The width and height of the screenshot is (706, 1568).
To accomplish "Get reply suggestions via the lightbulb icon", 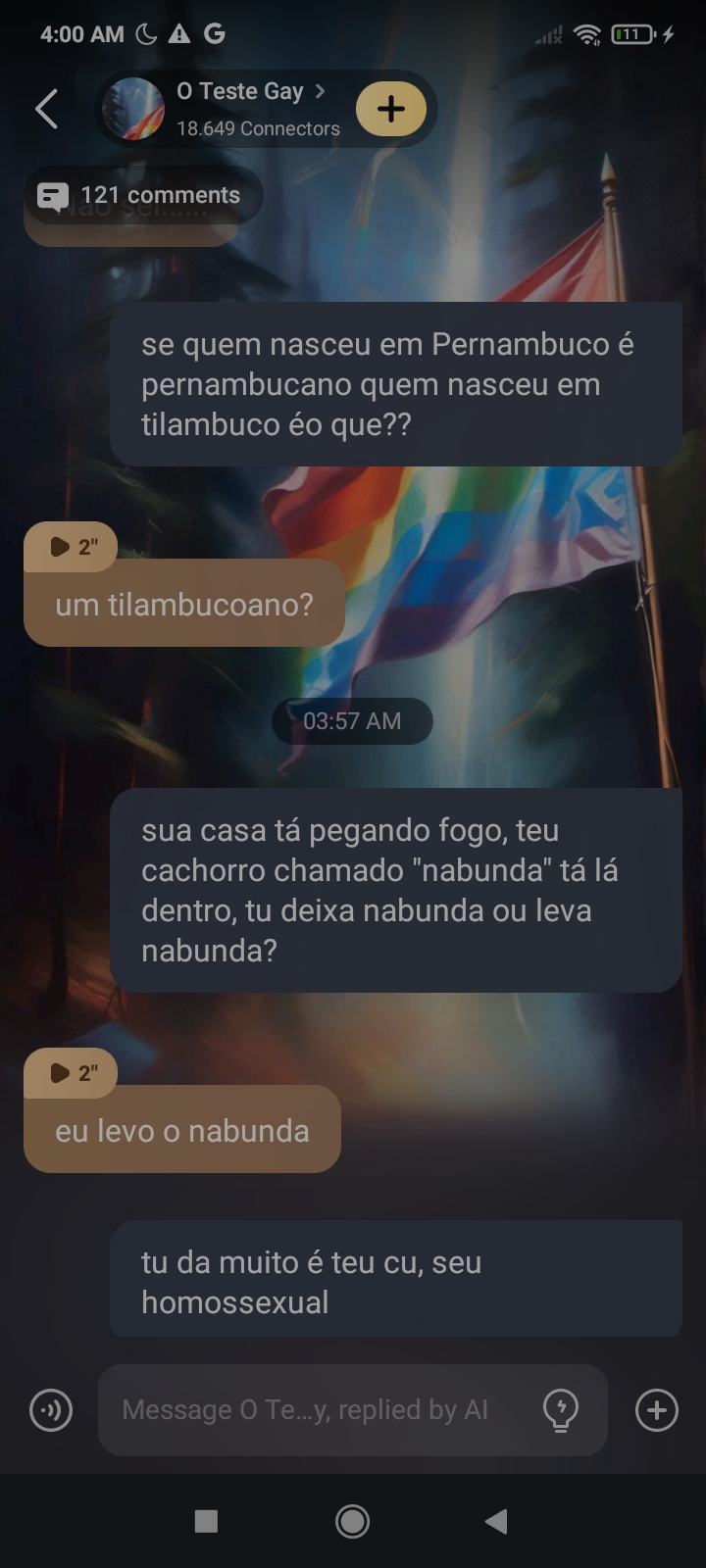I will pyautogui.click(x=561, y=1410).
